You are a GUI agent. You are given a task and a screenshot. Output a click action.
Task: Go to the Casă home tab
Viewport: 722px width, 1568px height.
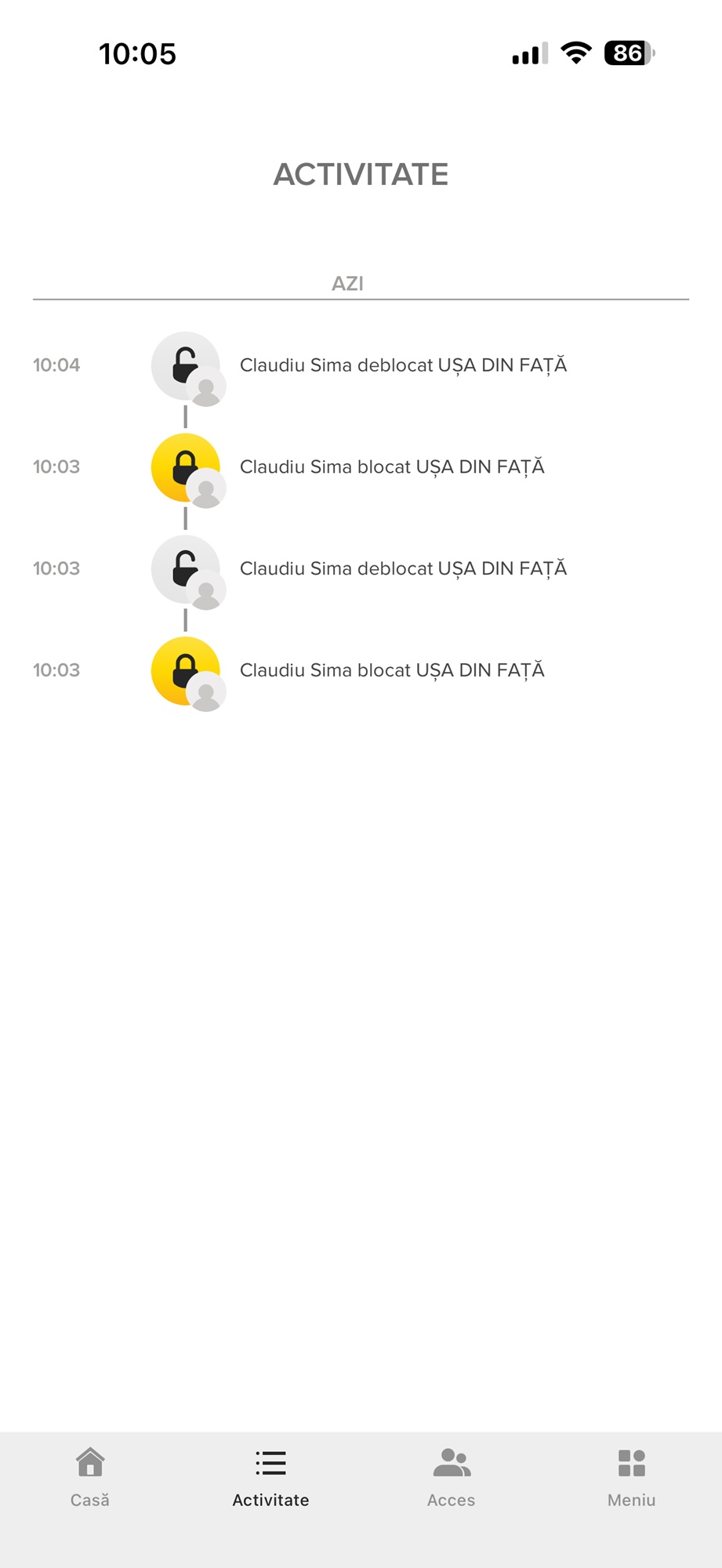coord(90,1477)
